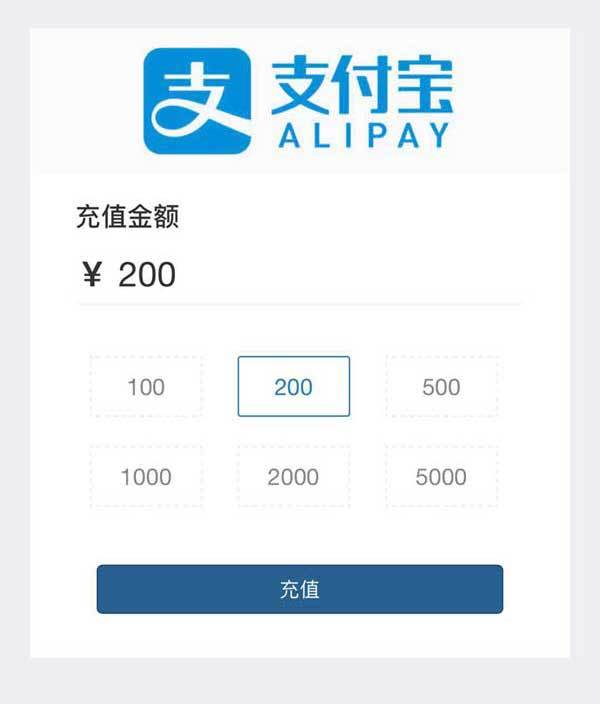Viewport: 600px width, 704px height.
Task: Edit the ¥ 200 amount field
Action: click(300, 275)
